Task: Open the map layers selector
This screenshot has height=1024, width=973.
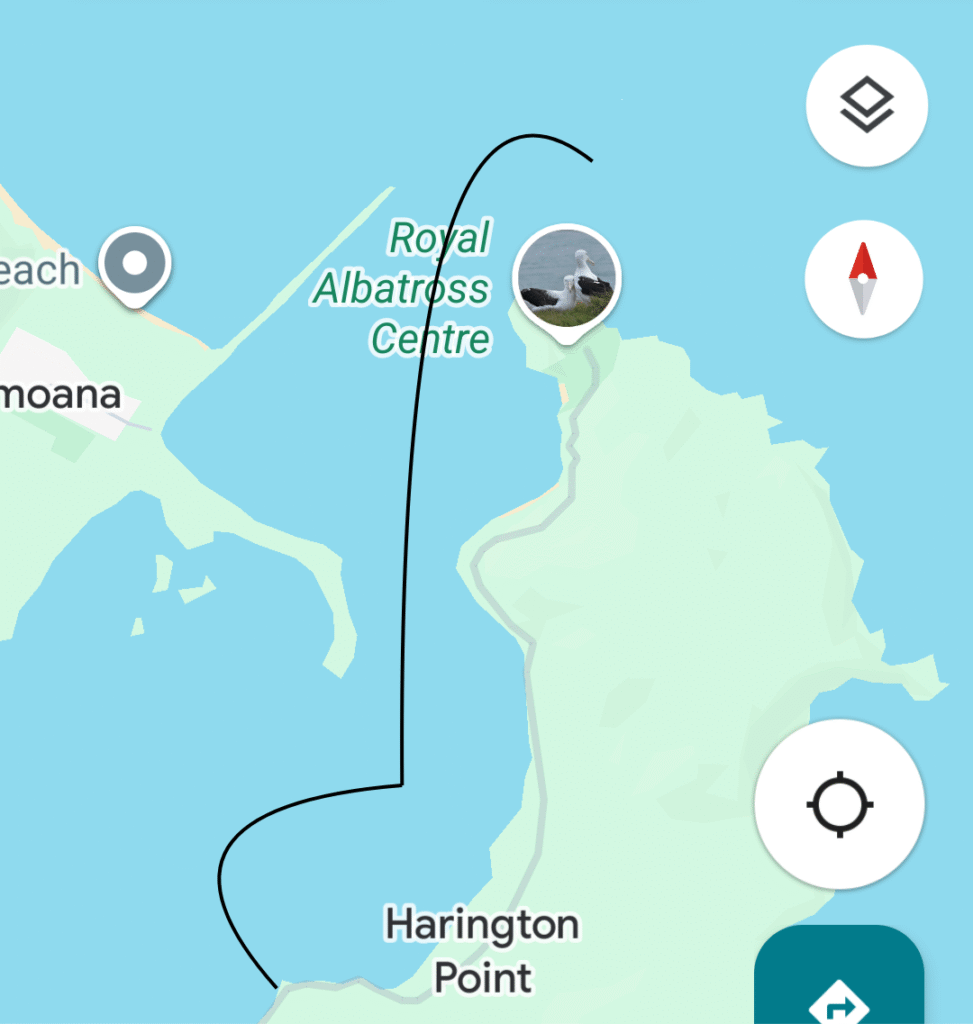Action: pos(866,106)
